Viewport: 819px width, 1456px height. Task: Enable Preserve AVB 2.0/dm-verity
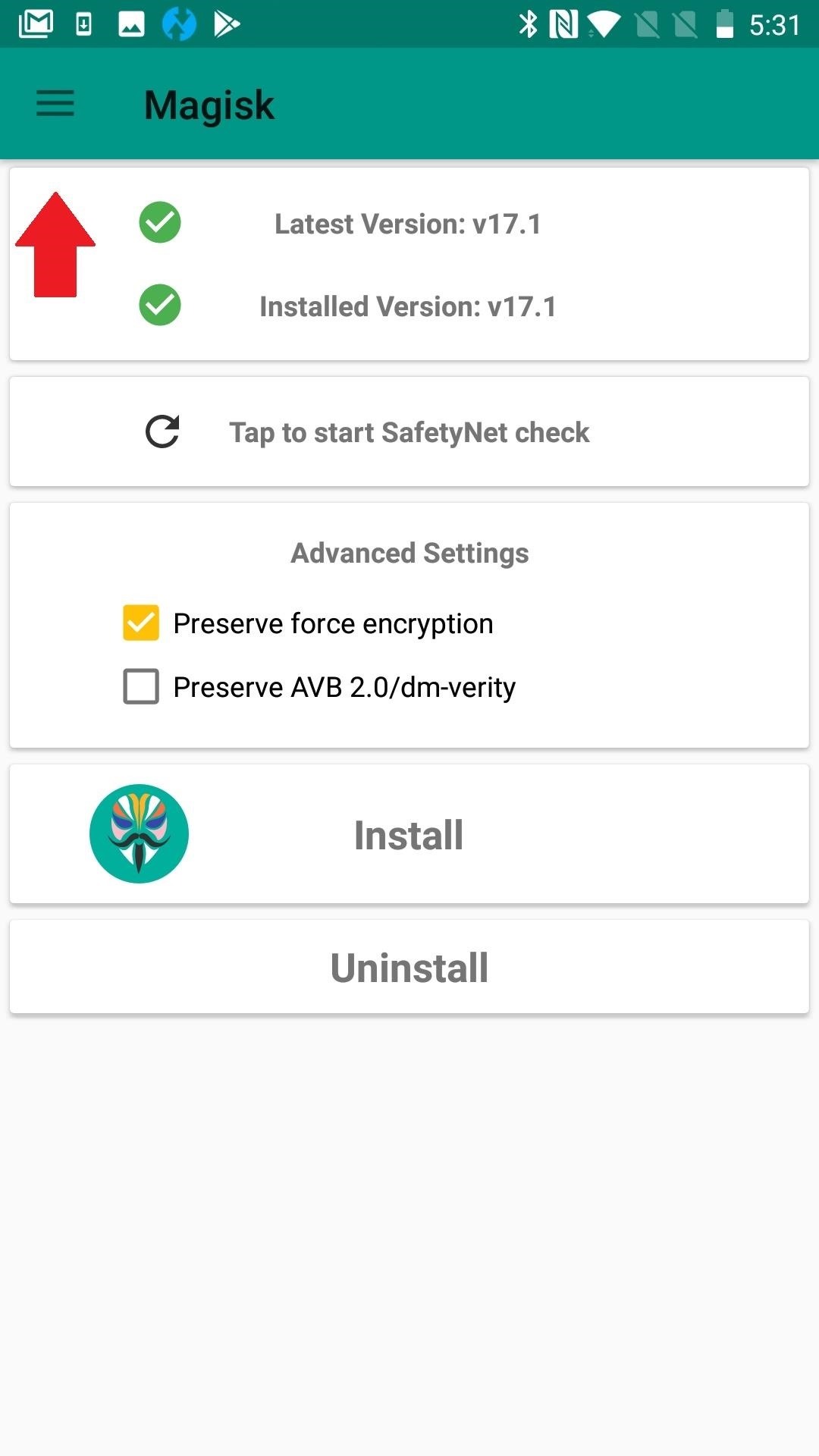140,686
